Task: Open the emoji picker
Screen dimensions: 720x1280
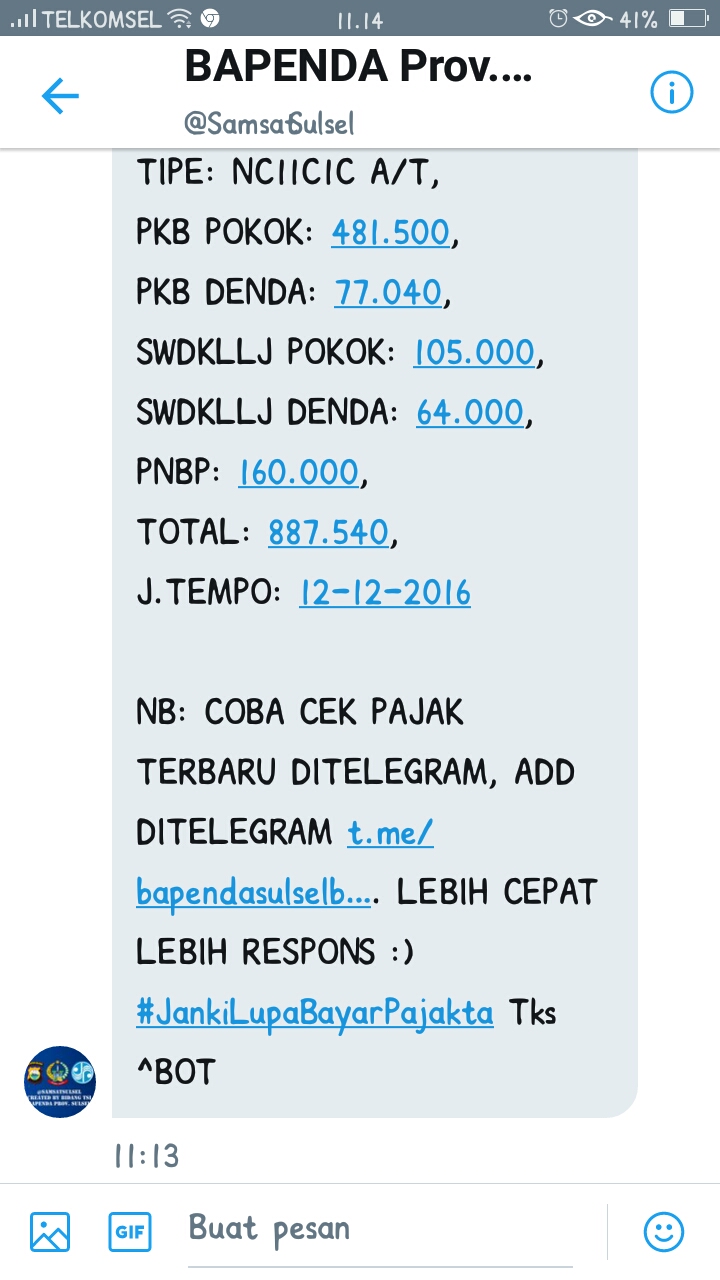Action: [664, 1231]
